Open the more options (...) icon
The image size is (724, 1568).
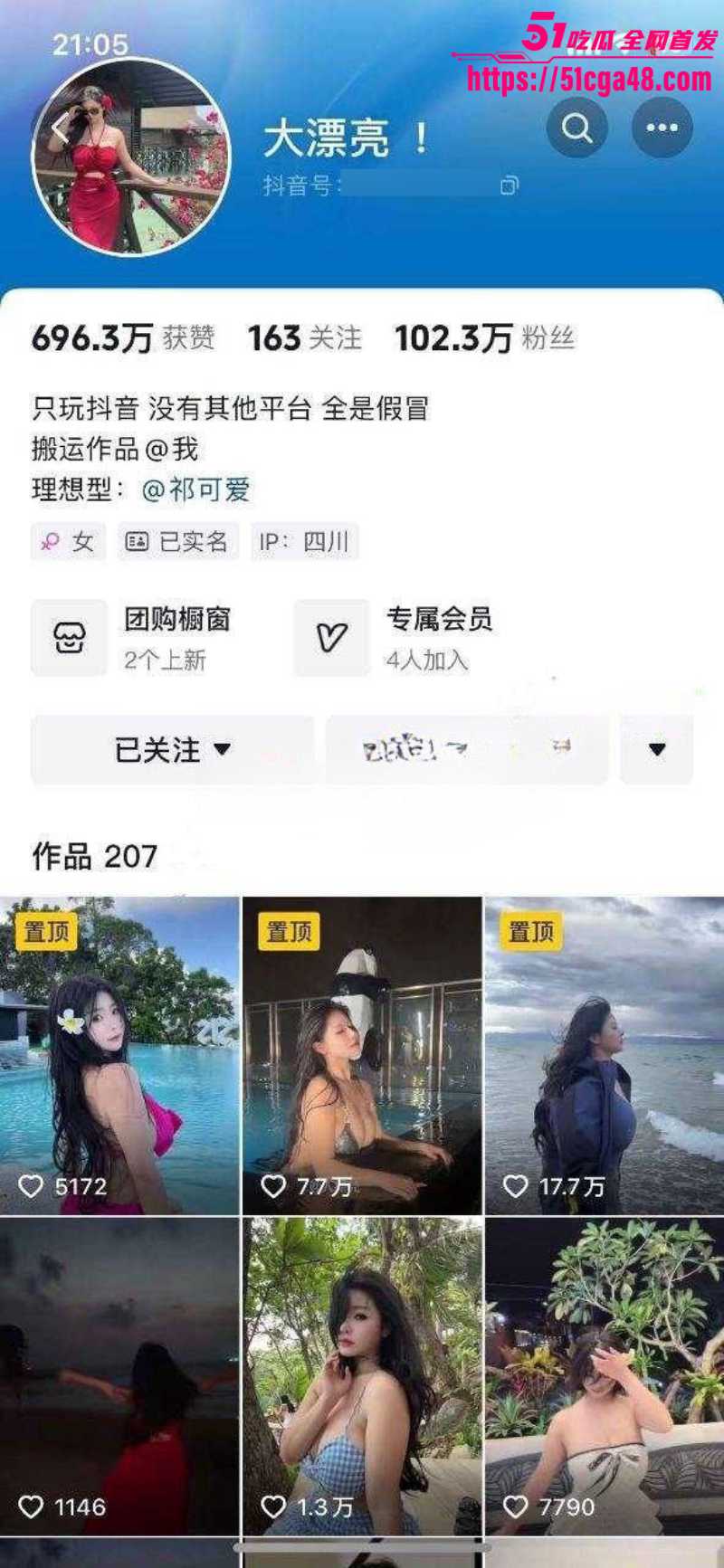660,129
